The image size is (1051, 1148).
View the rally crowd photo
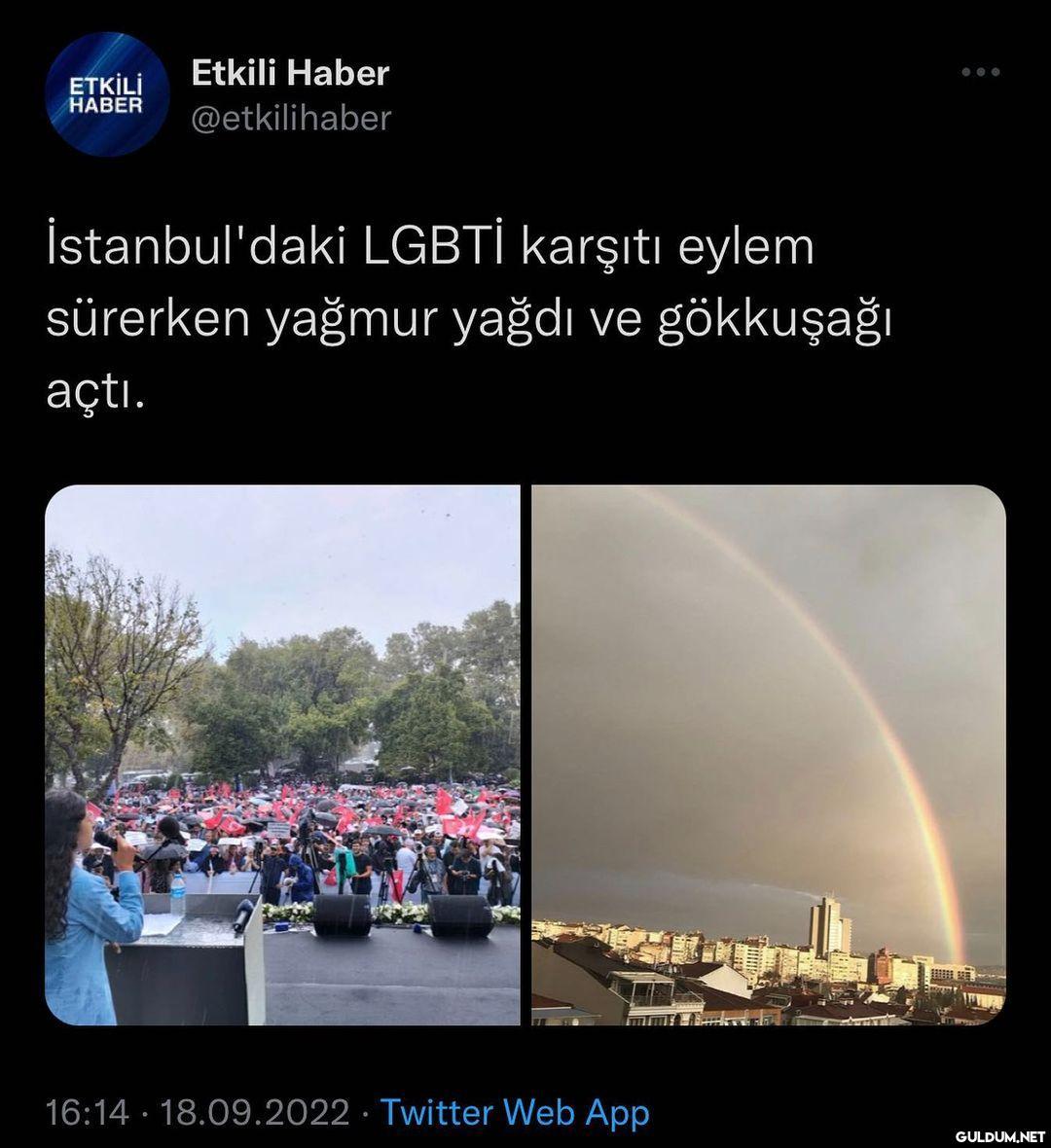pos(282,754)
